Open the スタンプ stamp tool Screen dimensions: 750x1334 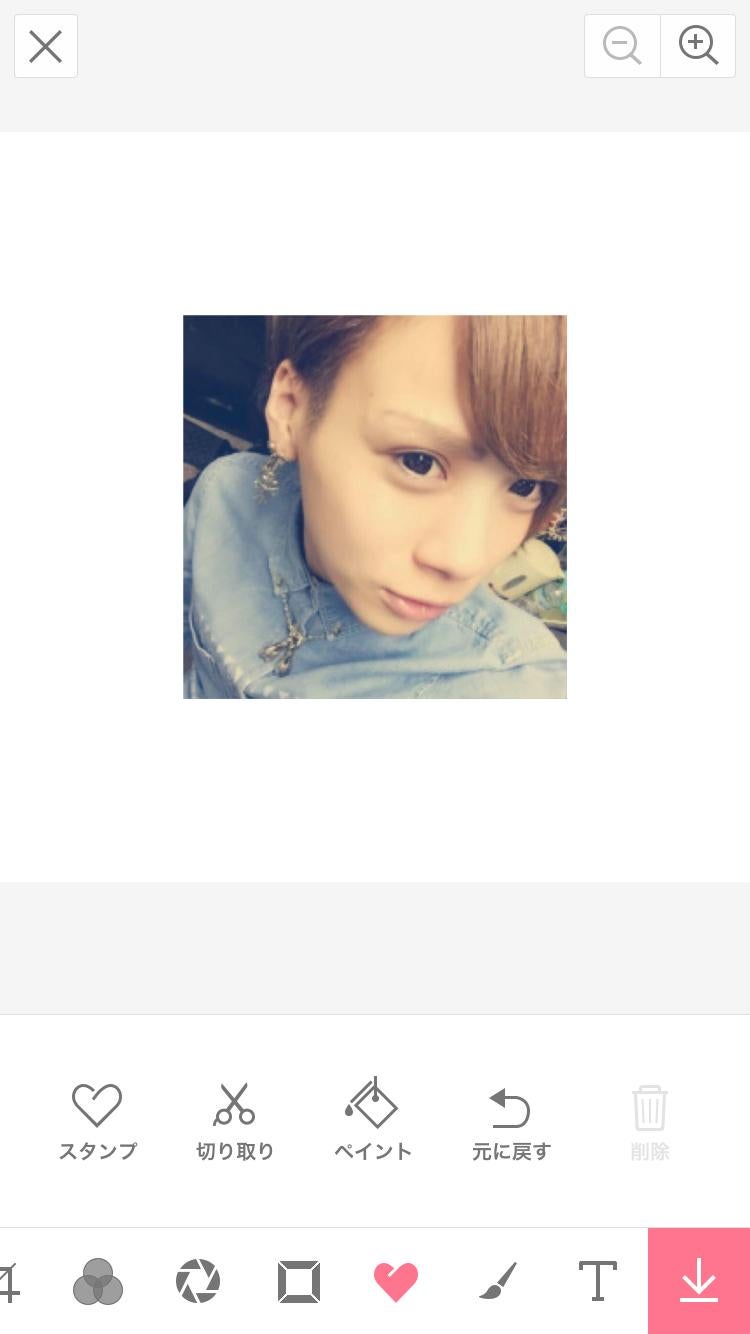click(97, 1122)
